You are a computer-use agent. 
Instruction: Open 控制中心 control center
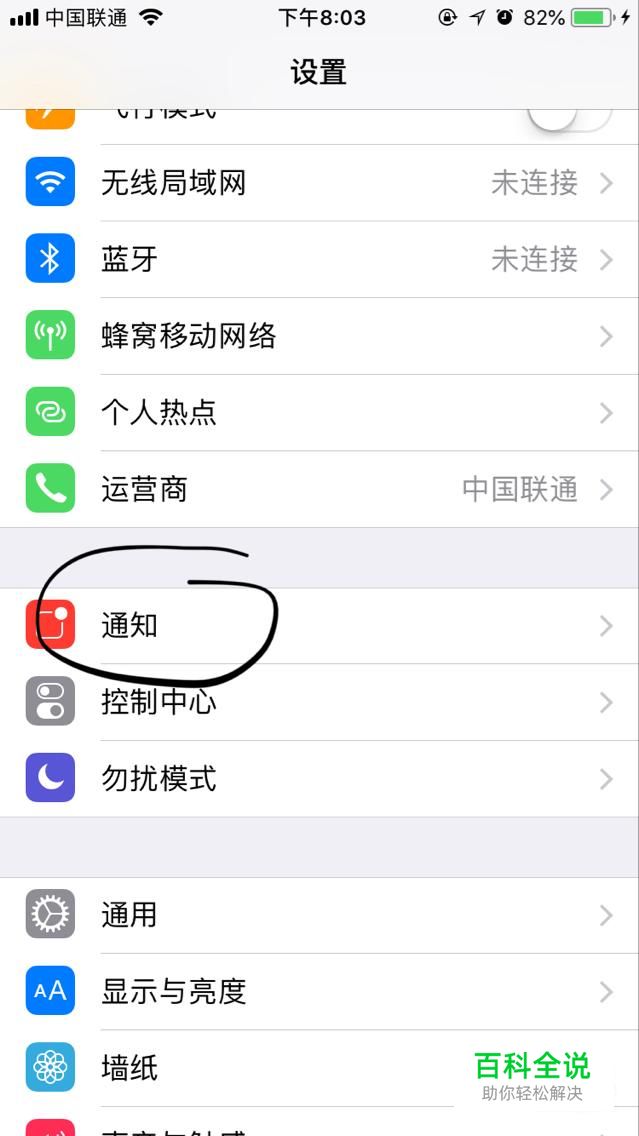point(320,703)
